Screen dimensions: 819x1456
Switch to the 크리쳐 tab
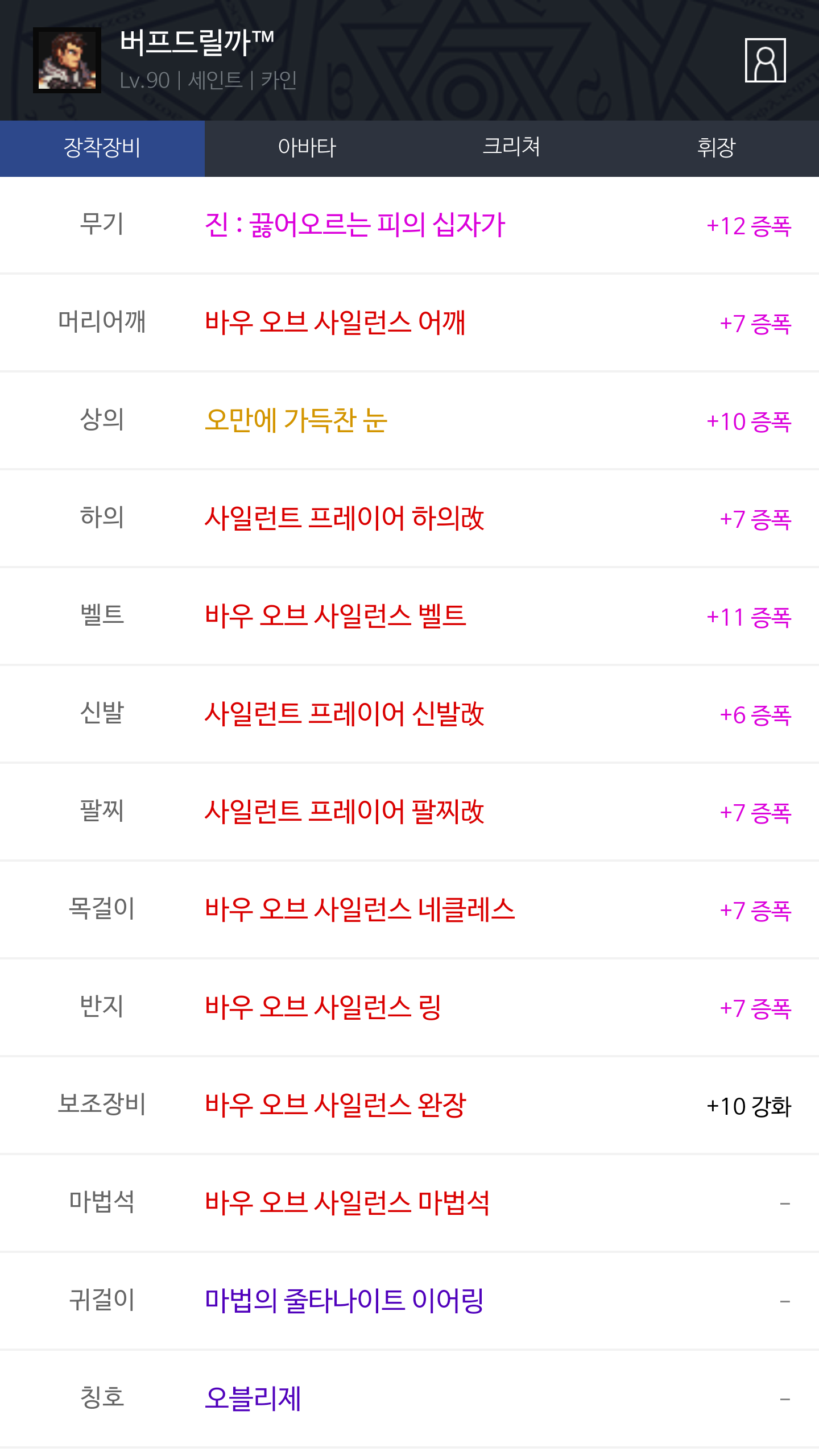[x=512, y=148]
